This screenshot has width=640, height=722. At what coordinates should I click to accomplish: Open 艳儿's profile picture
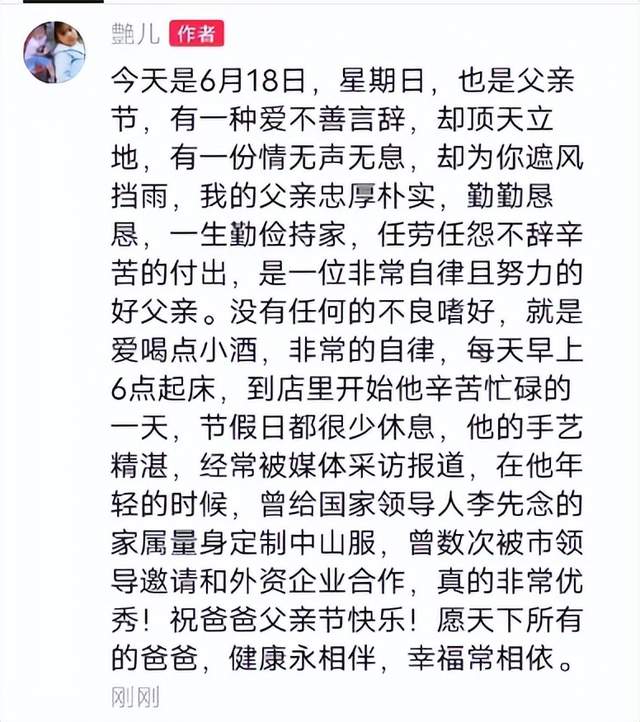[54, 52]
